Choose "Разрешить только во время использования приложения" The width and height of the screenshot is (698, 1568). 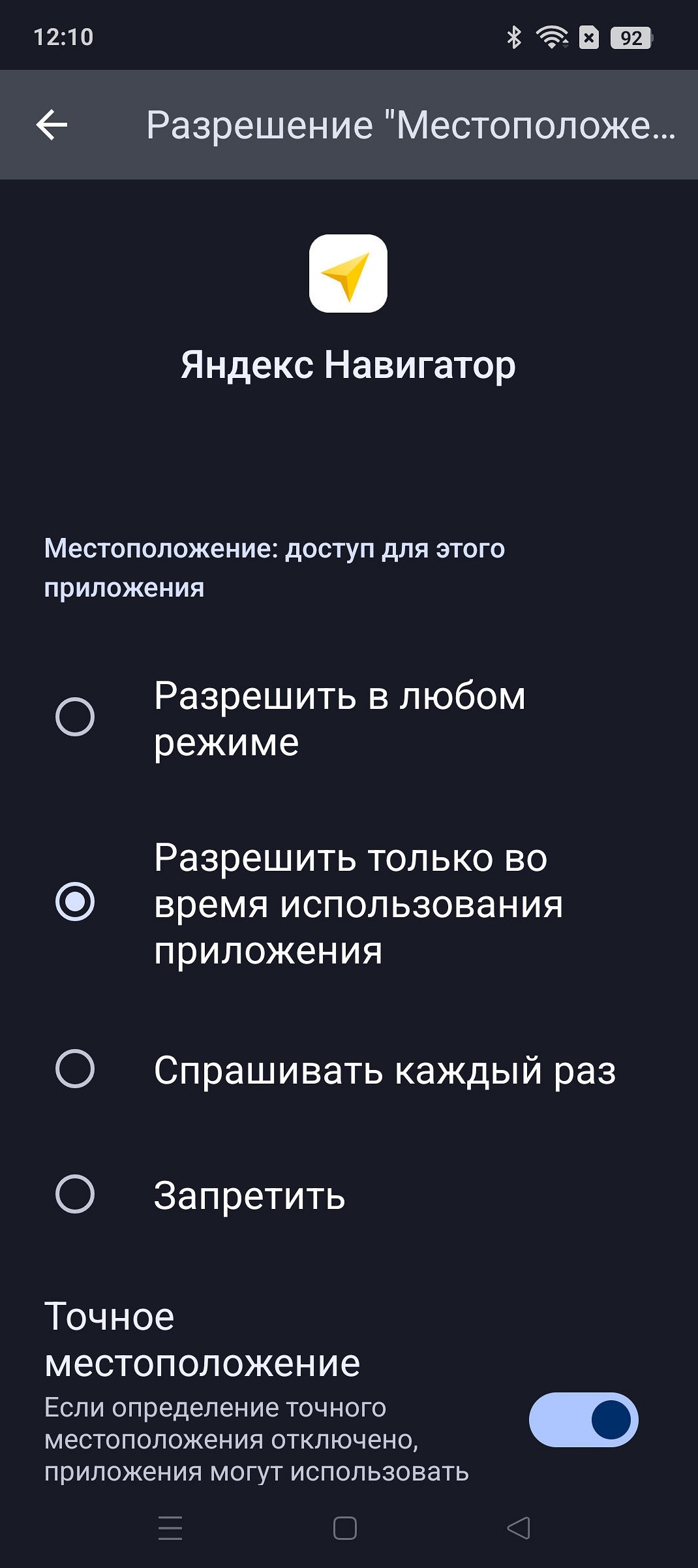point(75,902)
